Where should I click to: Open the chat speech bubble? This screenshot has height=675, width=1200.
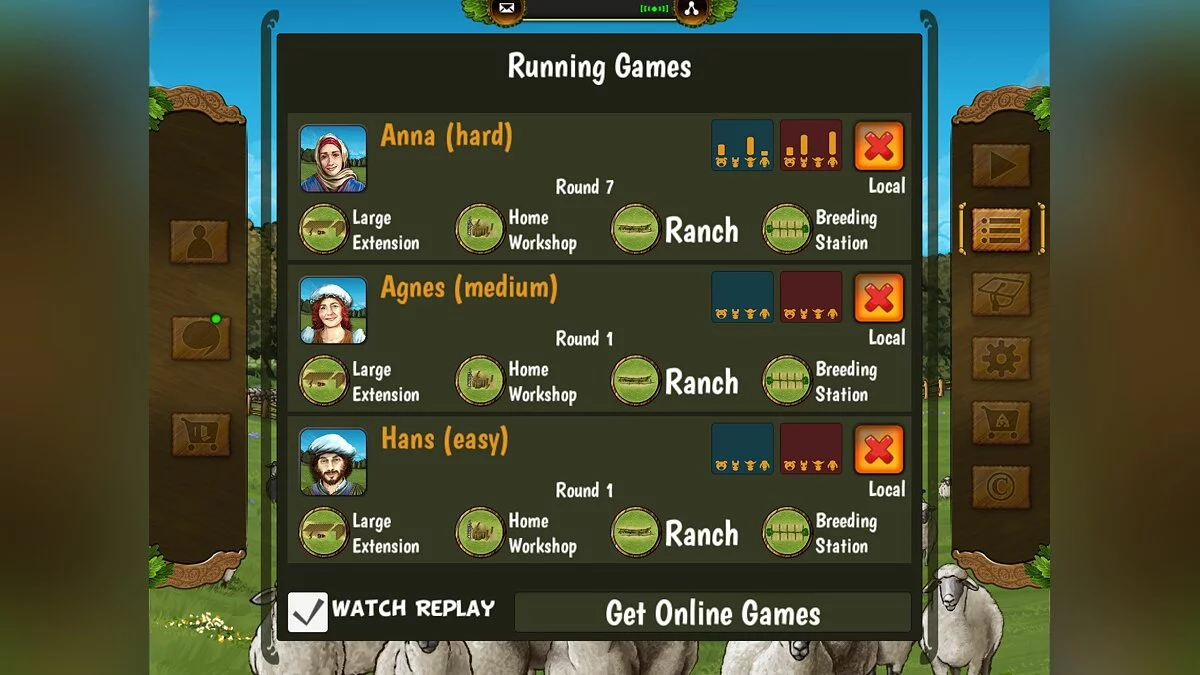199,338
